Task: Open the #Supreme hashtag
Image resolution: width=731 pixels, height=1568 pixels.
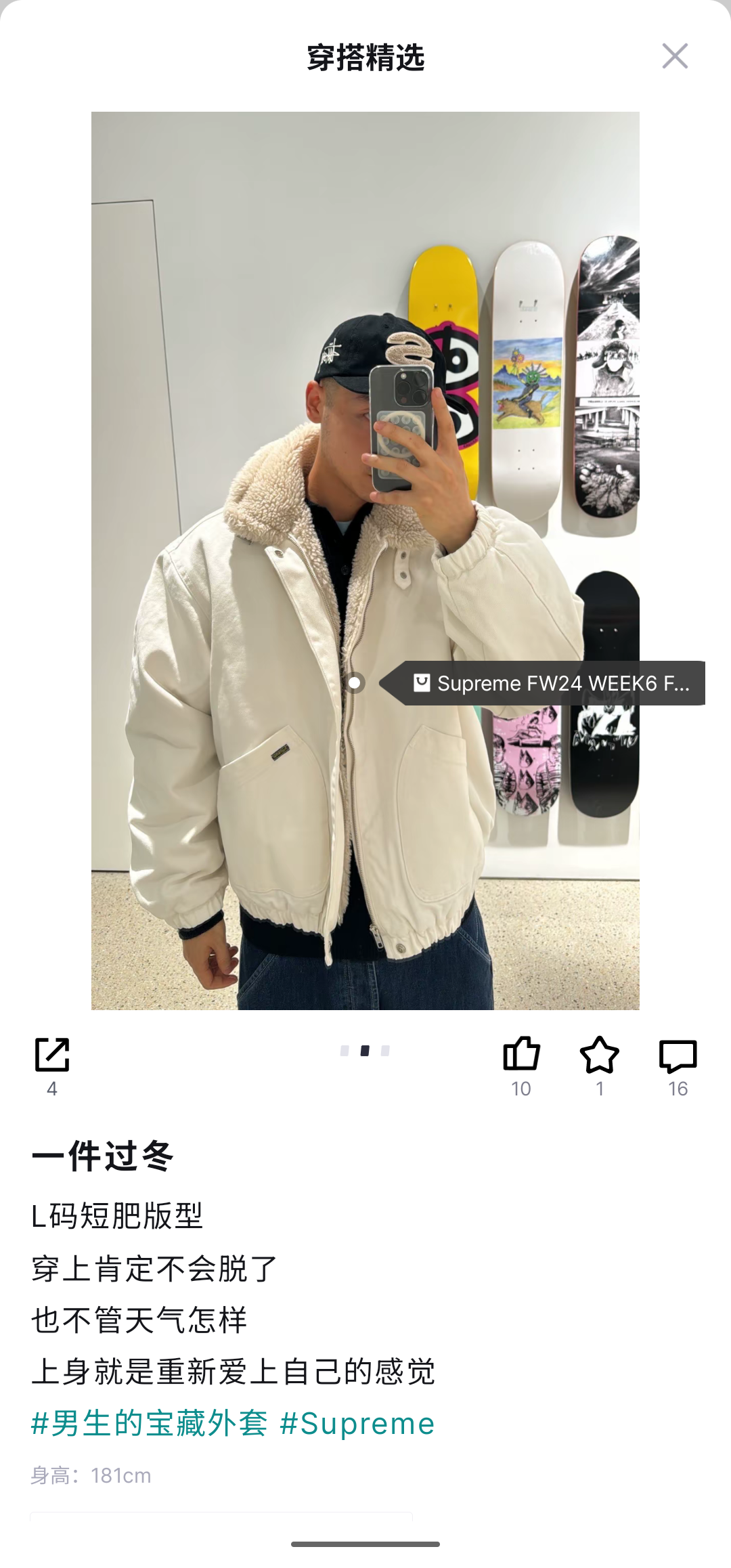Action: tap(357, 1423)
